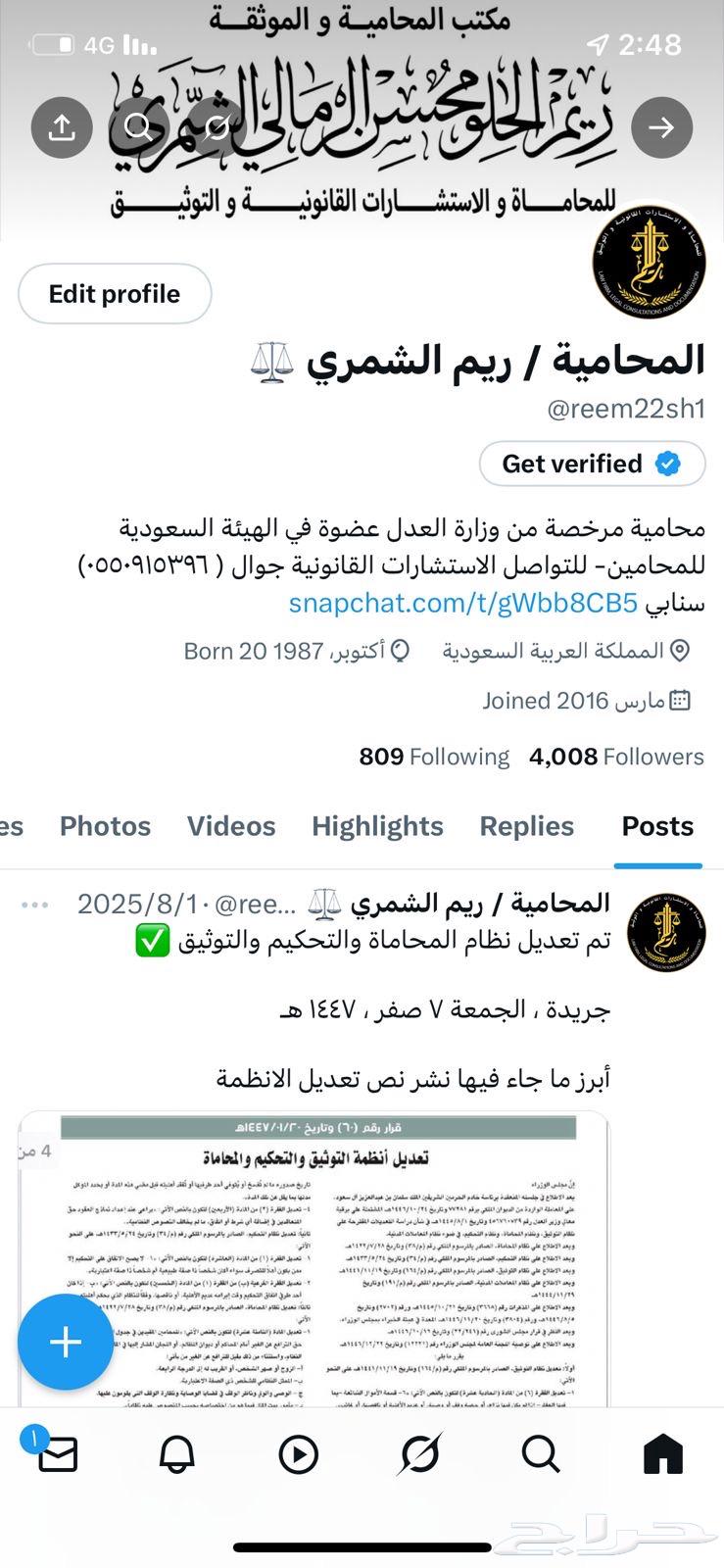
Task: Search within this profile's posts
Action: click(138, 127)
